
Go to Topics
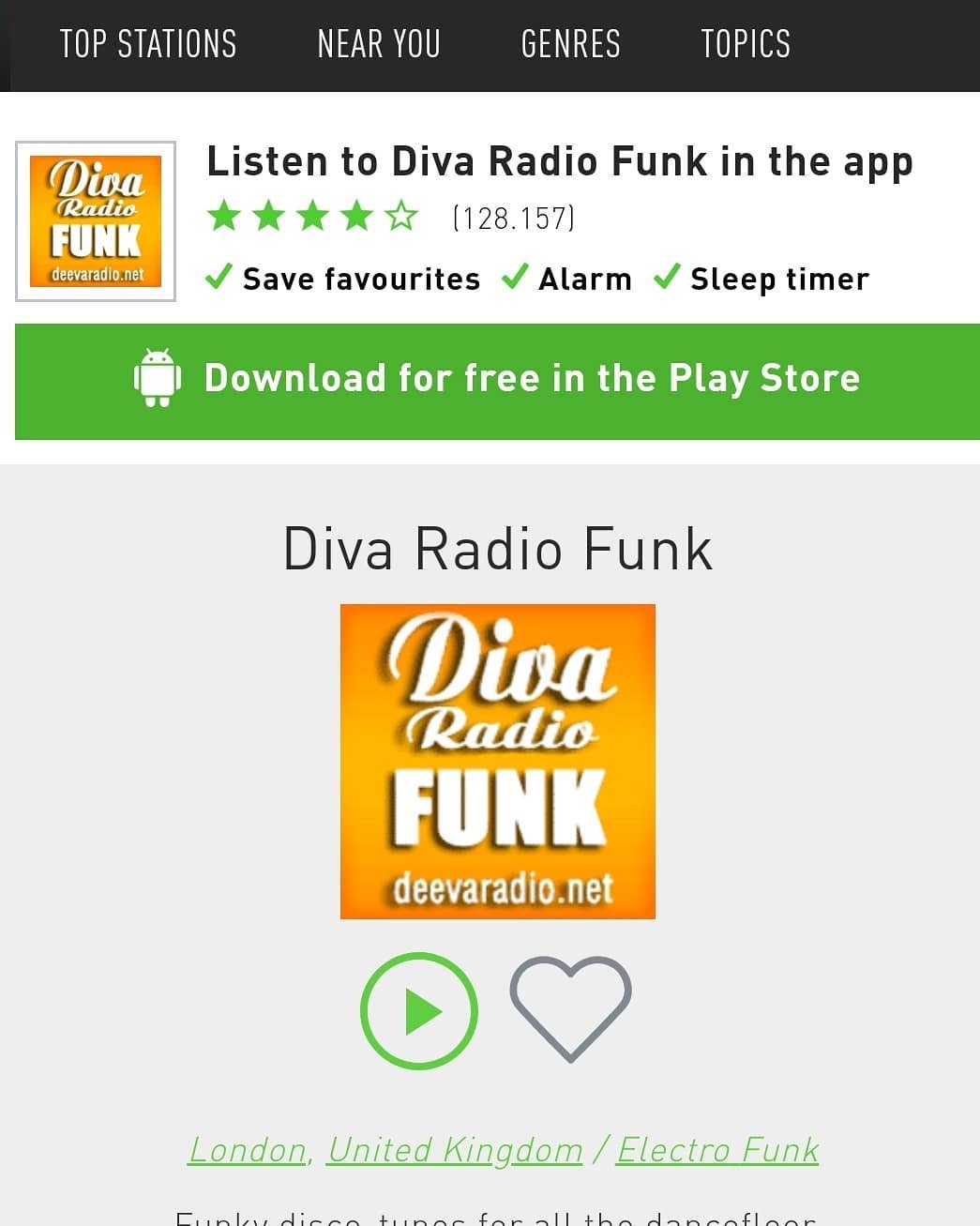[746, 44]
